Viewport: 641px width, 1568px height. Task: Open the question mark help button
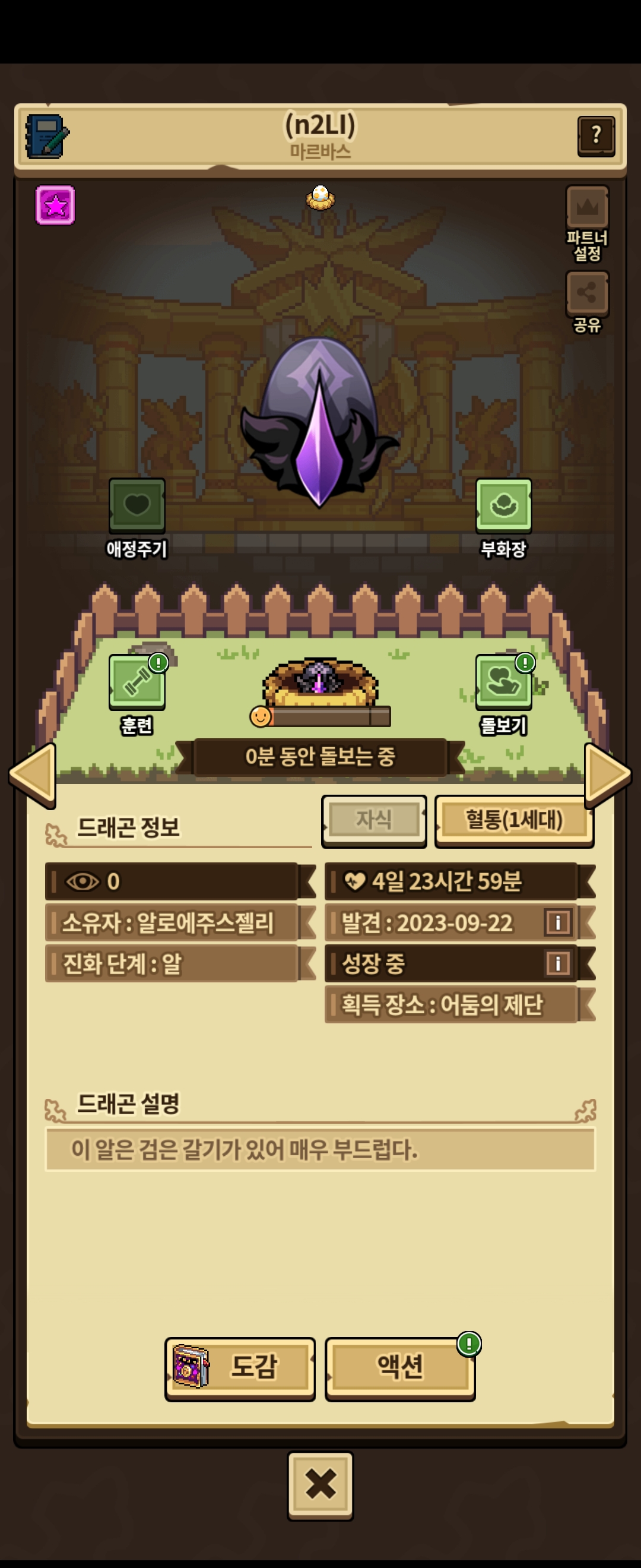pos(595,136)
